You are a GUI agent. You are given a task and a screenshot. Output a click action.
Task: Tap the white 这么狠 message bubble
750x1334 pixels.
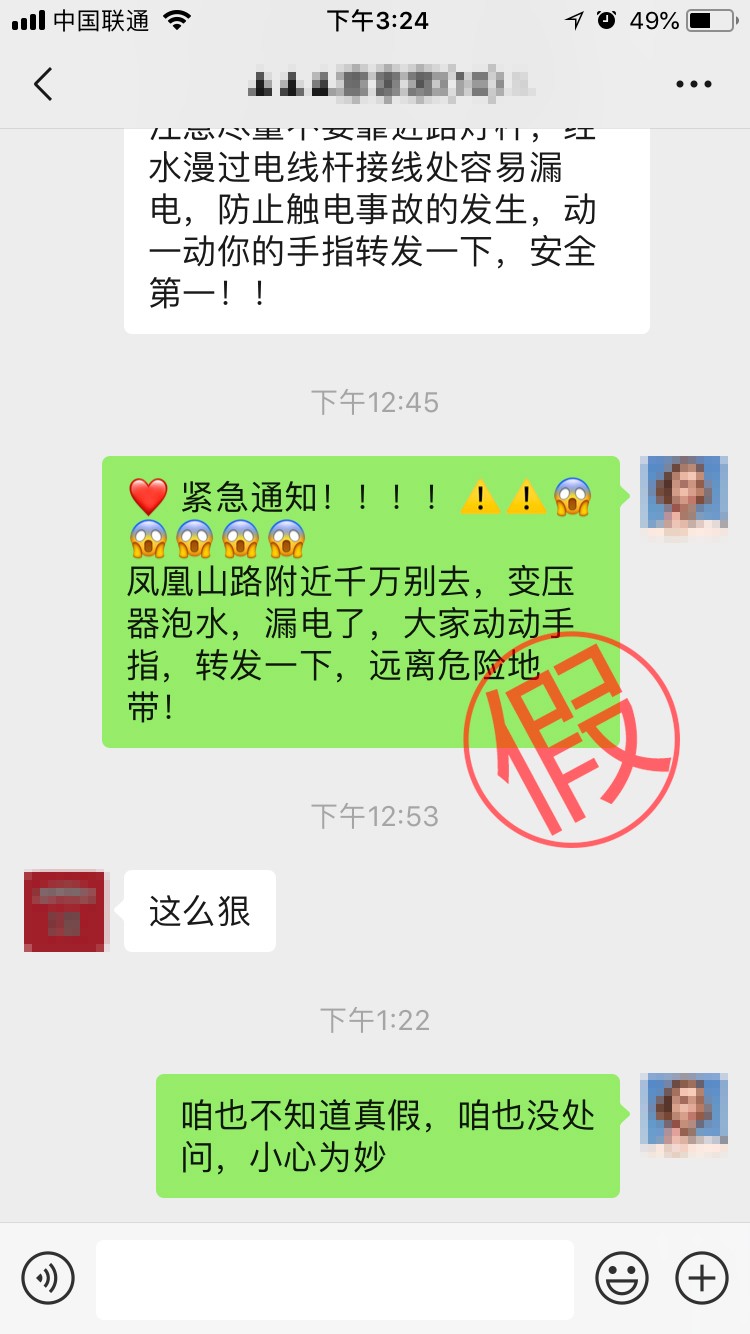199,910
